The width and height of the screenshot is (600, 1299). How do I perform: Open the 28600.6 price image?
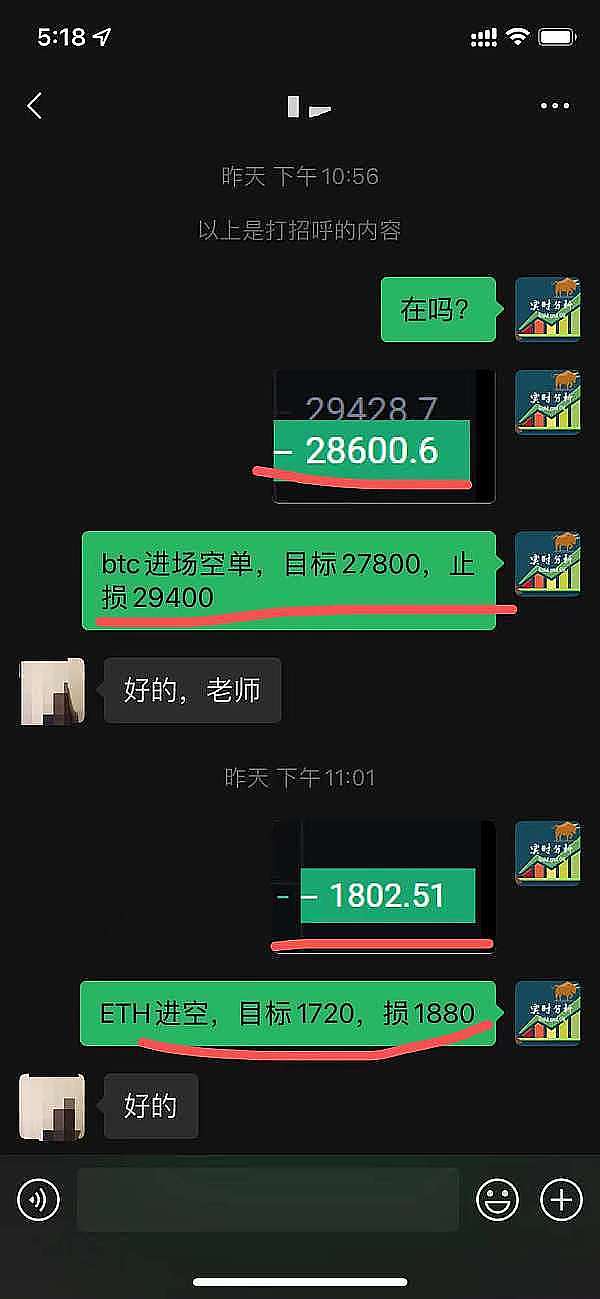click(x=384, y=436)
